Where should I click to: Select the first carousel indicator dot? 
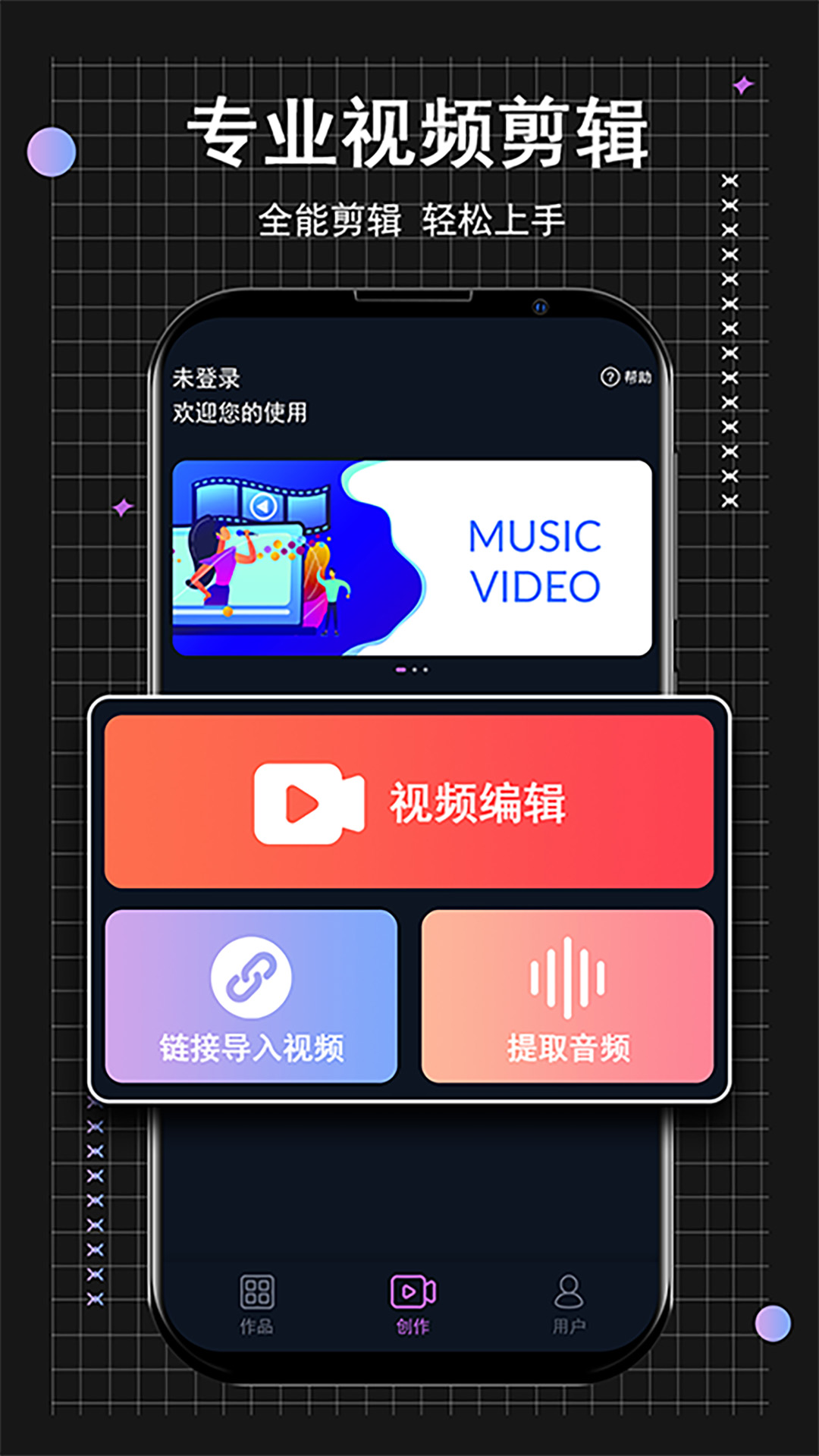point(400,669)
